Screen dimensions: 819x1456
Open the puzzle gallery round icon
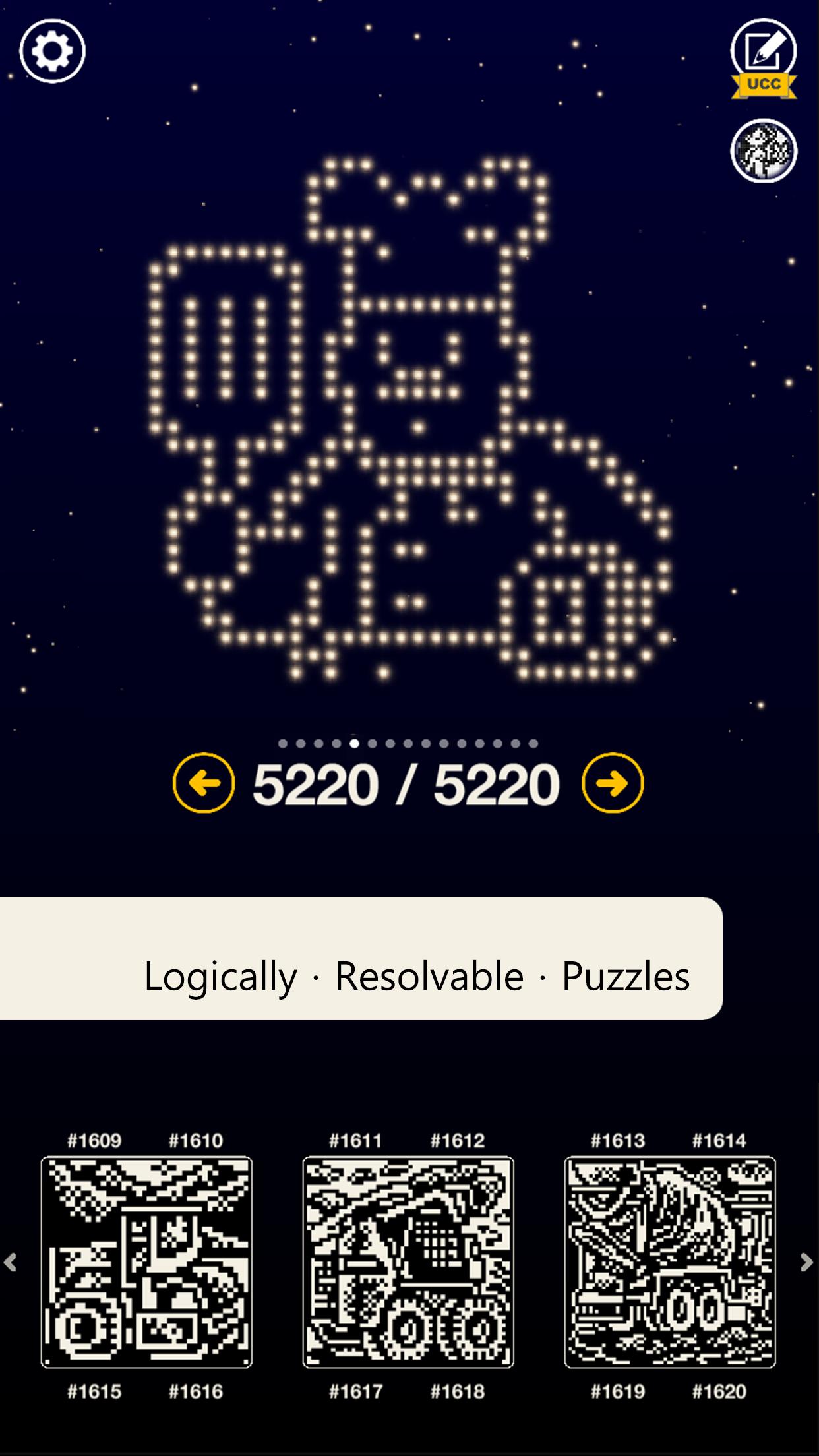pyautogui.click(x=764, y=151)
